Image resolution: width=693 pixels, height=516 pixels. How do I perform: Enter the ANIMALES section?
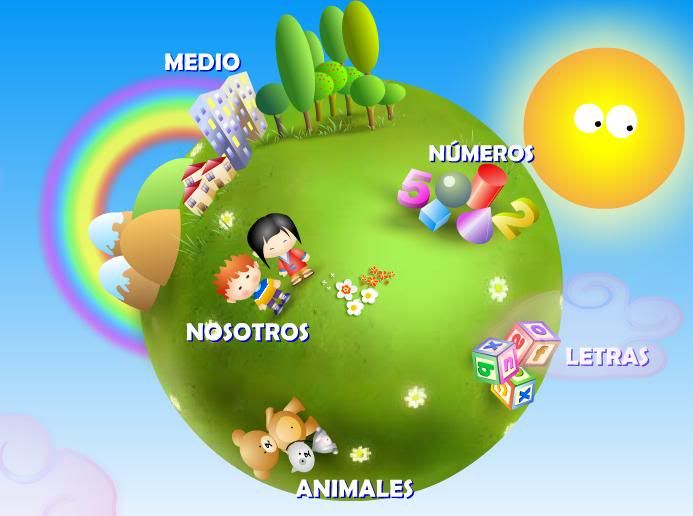click(x=282, y=442)
